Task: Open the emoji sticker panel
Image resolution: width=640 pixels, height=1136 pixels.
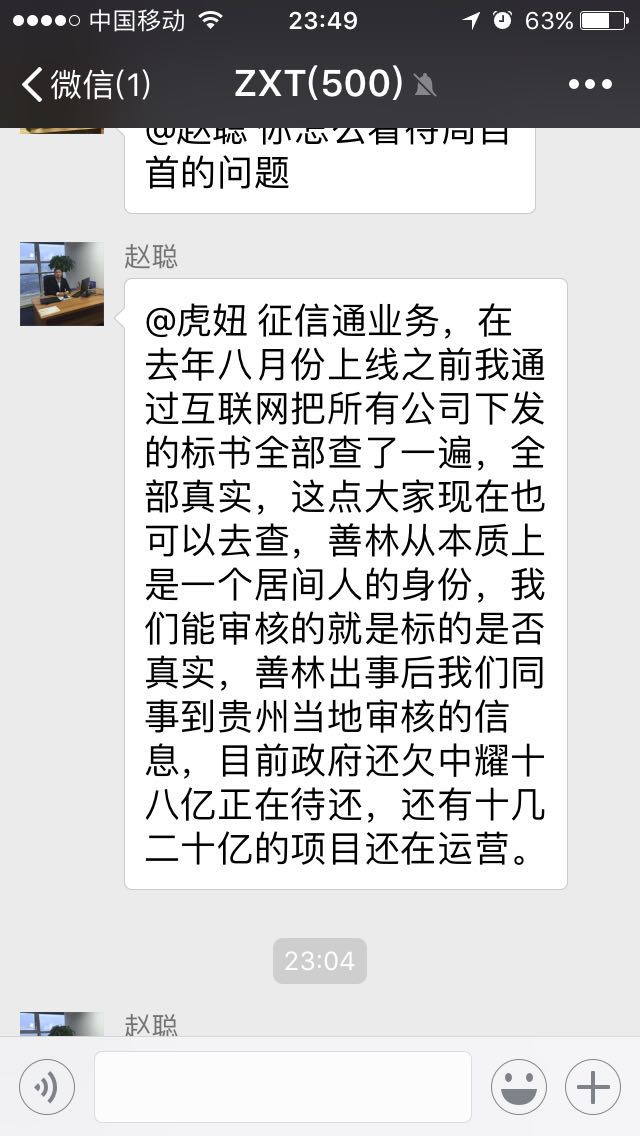Action: click(518, 1087)
